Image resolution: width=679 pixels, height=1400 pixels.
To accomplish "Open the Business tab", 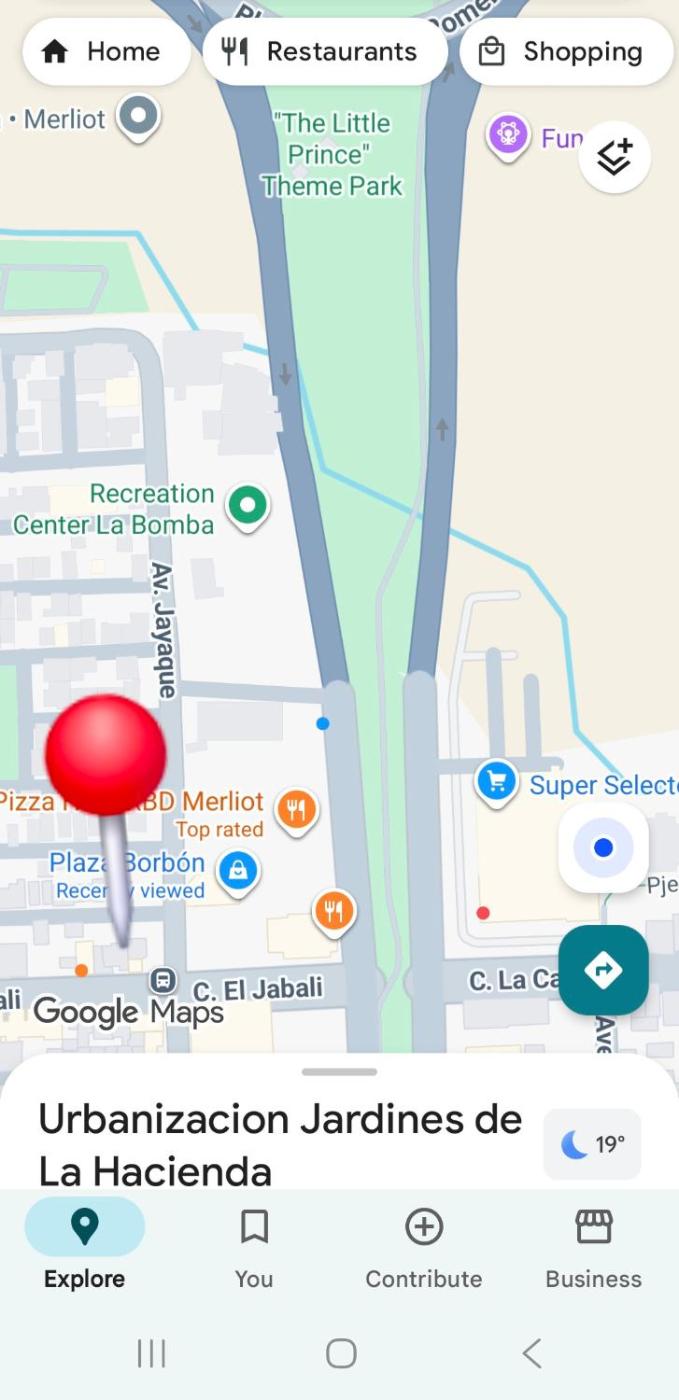I will tap(593, 1245).
